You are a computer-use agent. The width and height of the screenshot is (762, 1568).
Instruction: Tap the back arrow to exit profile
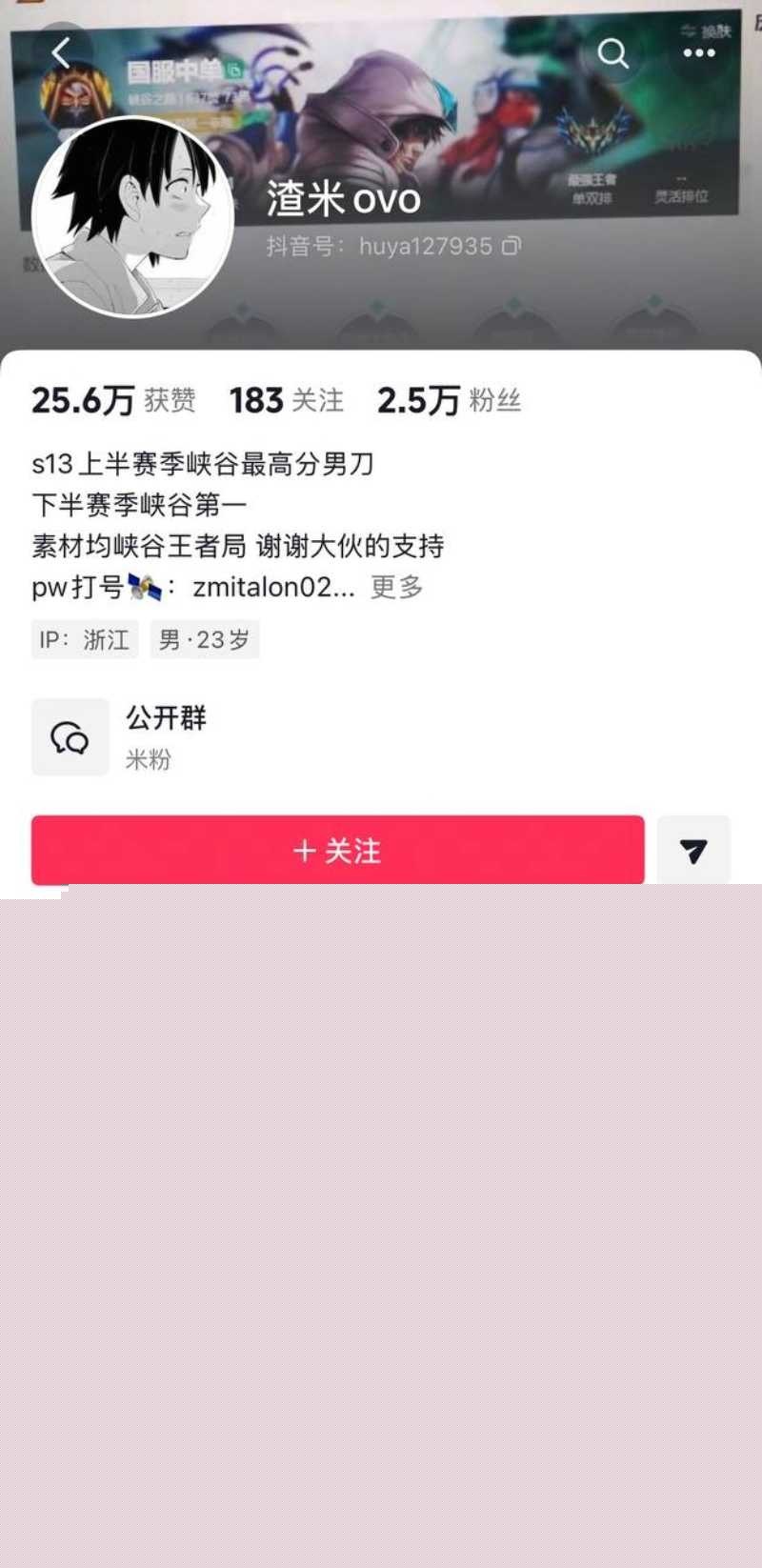(61, 53)
